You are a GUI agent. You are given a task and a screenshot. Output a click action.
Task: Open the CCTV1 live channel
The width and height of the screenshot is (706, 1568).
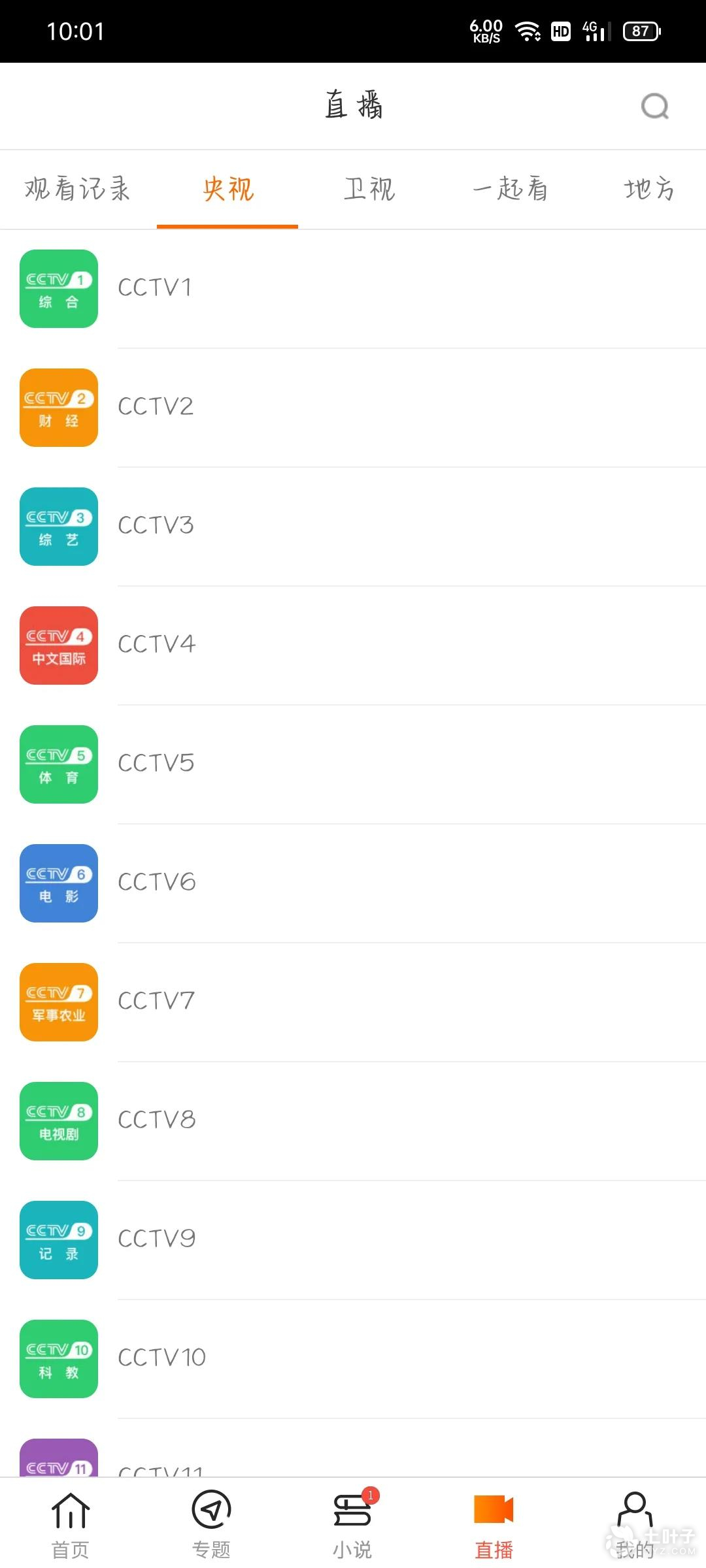pyautogui.click(x=353, y=289)
